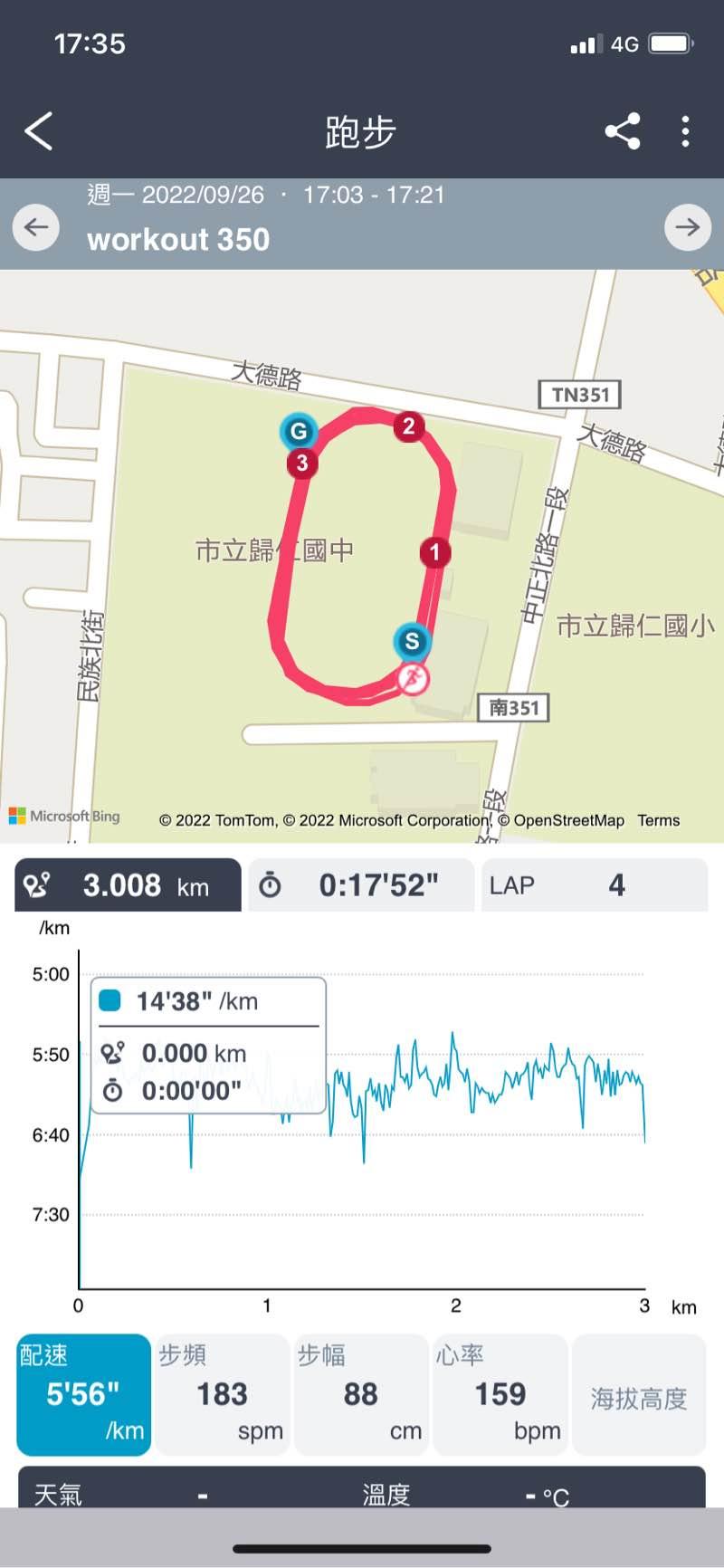Go to the previous workout

pos(36,227)
